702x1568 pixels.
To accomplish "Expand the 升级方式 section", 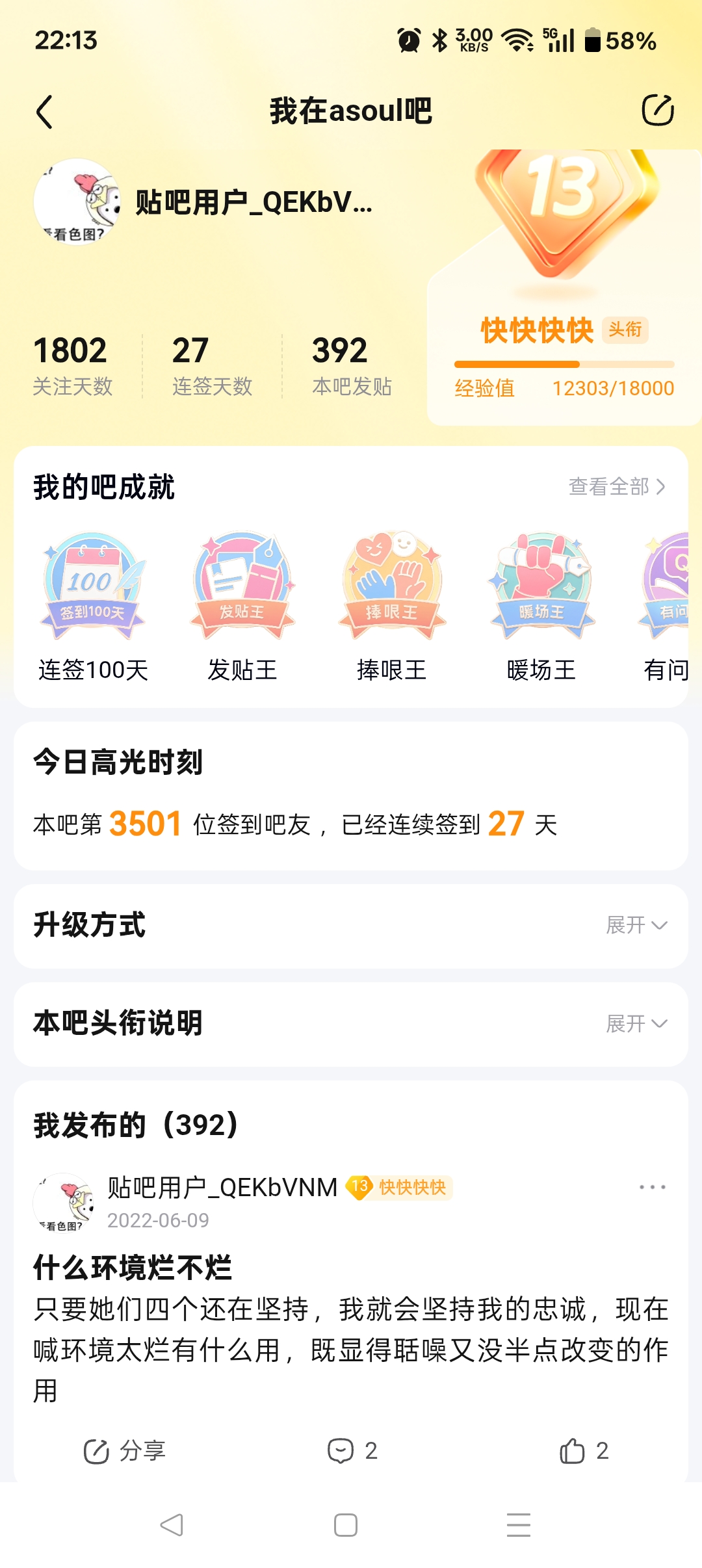I will (x=636, y=925).
